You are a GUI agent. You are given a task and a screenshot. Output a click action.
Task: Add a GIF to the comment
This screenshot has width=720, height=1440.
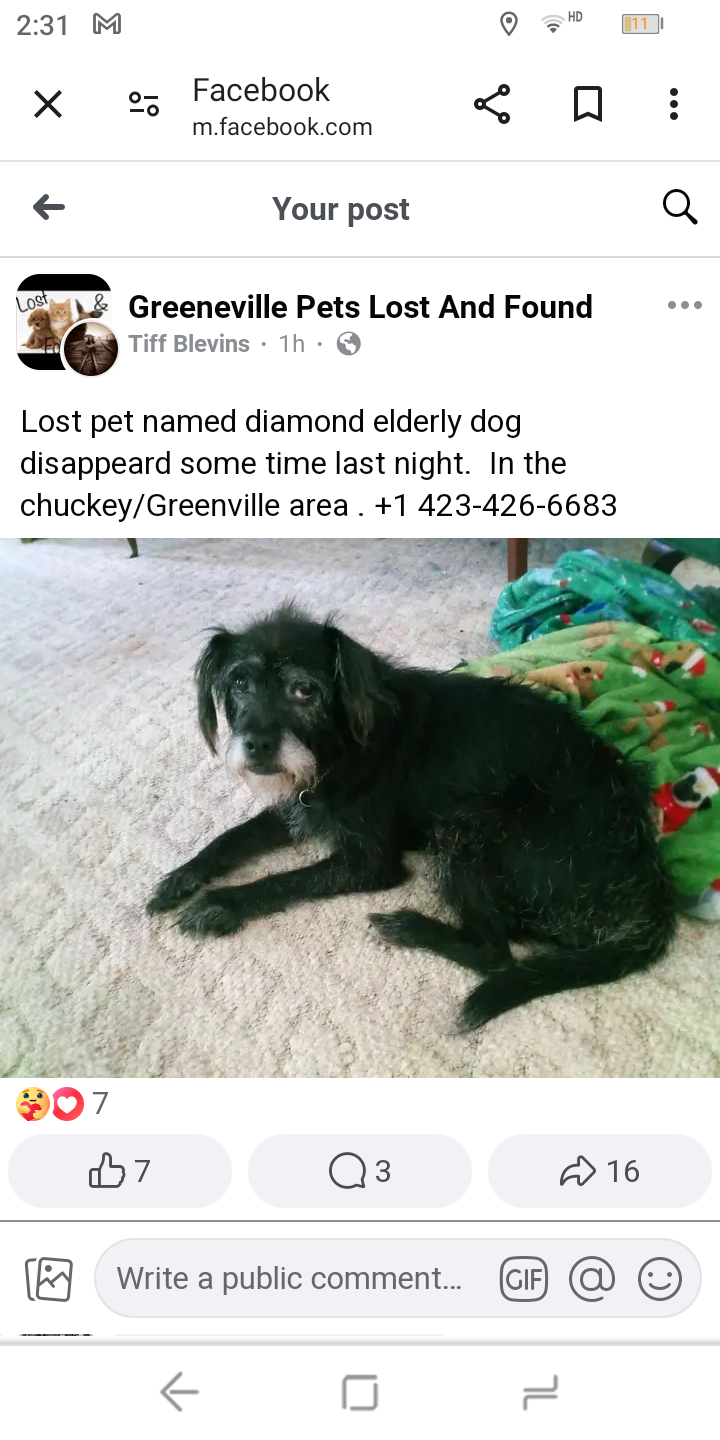tap(524, 1279)
